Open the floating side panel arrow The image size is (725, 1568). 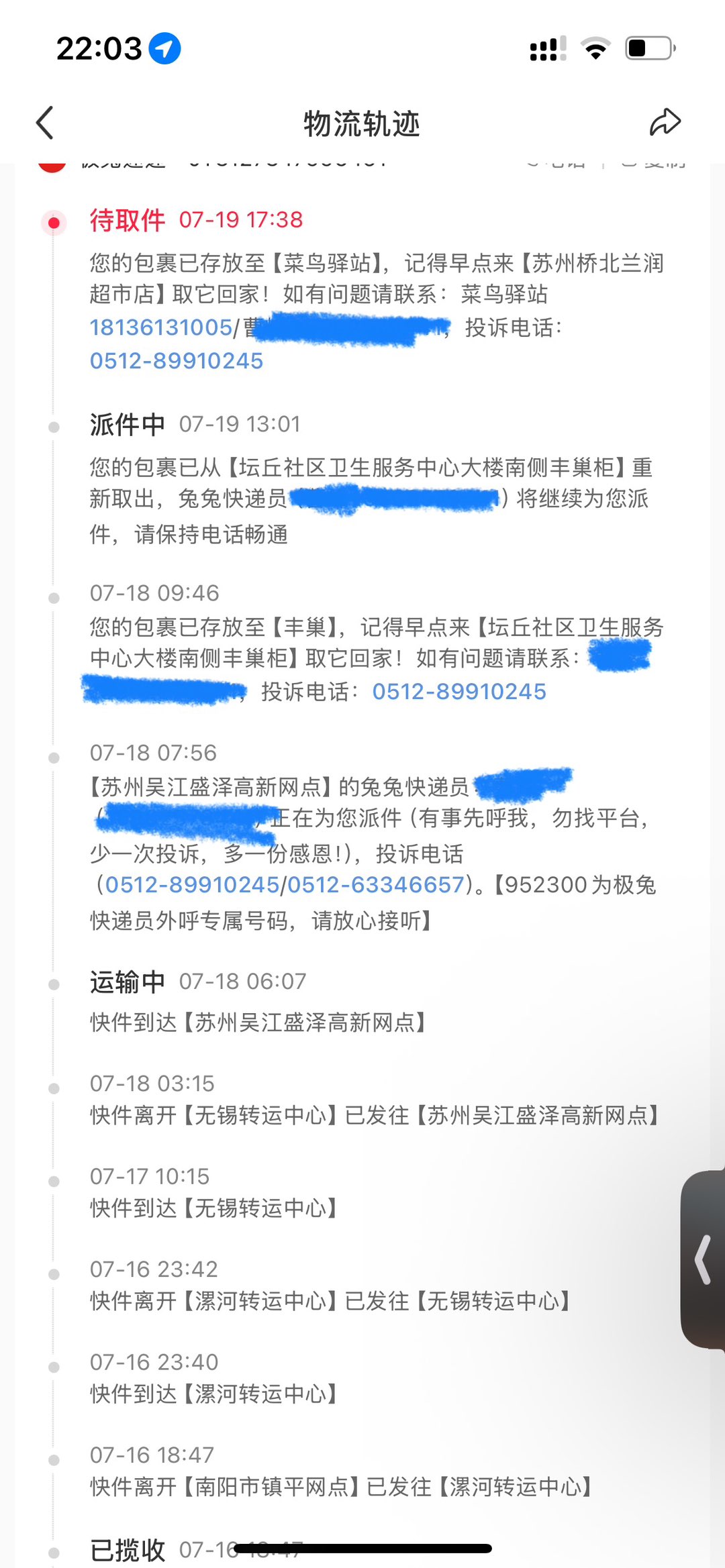point(702,1259)
